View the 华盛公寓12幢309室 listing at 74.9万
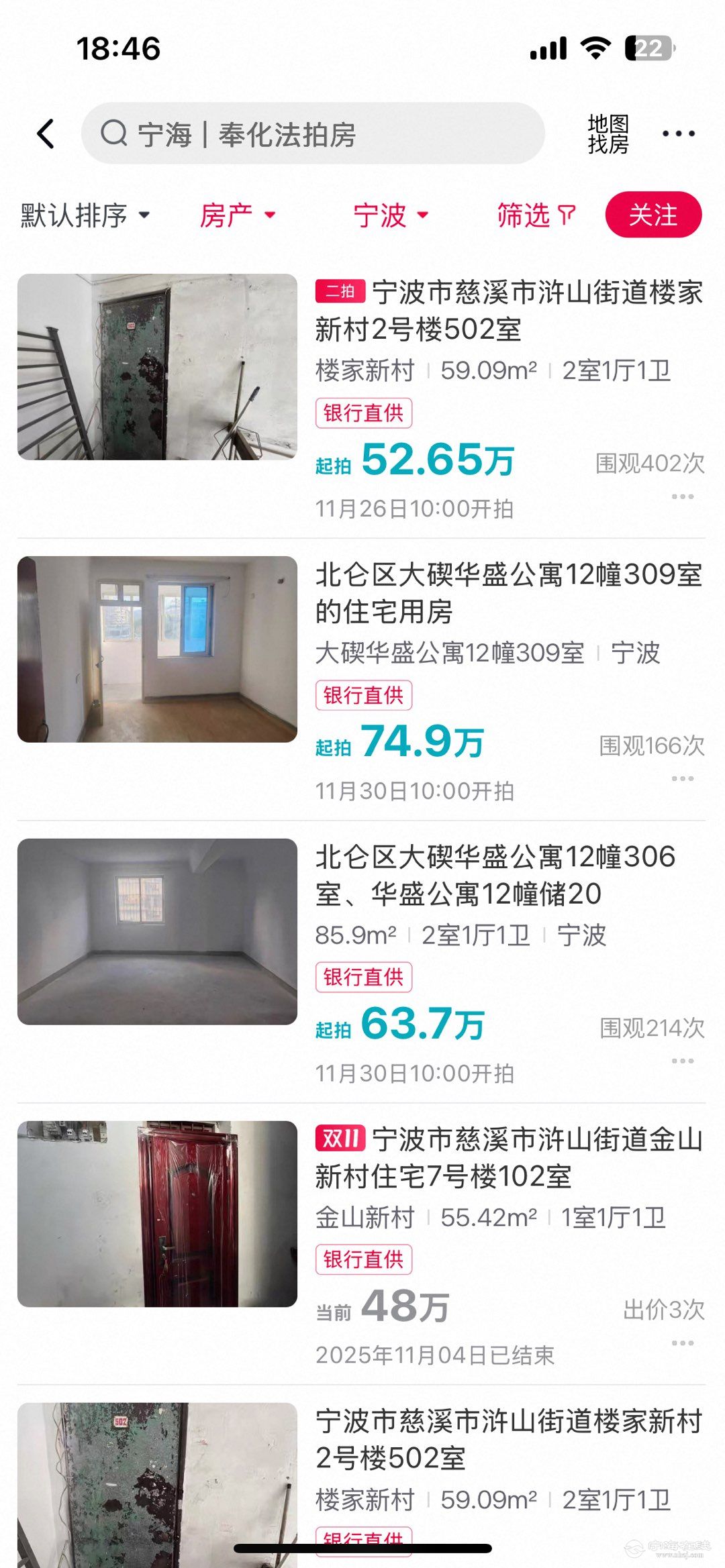The image size is (725, 1568). (x=508, y=593)
